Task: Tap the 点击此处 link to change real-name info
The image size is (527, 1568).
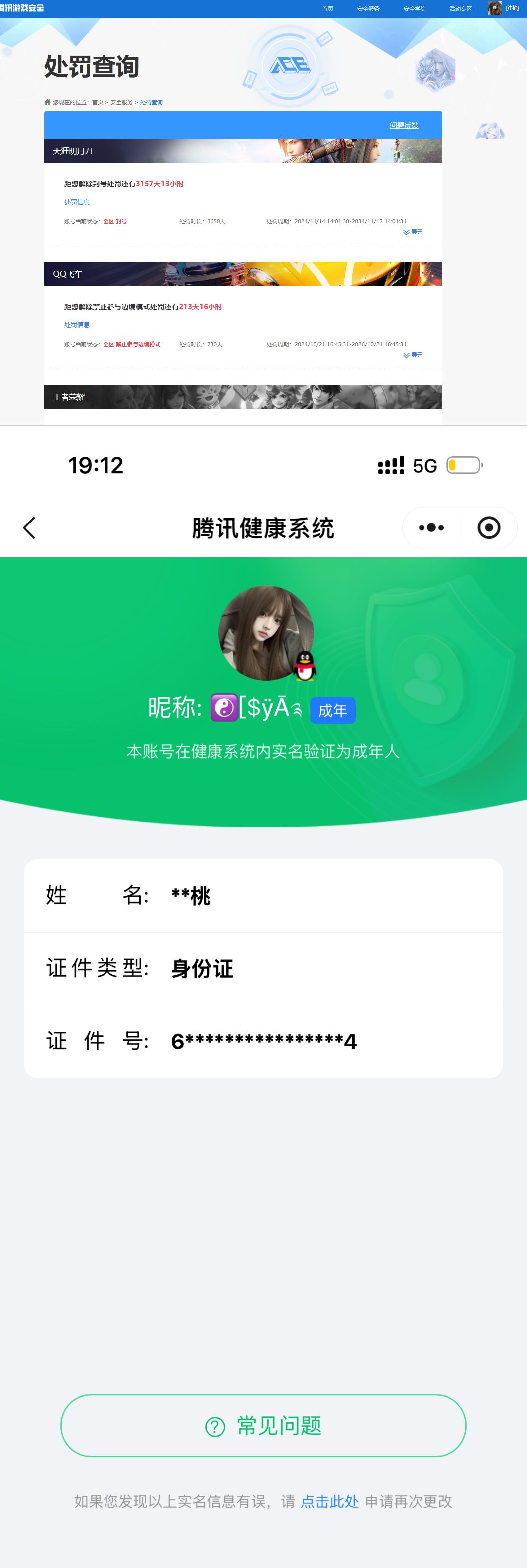Action: (330, 1502)
